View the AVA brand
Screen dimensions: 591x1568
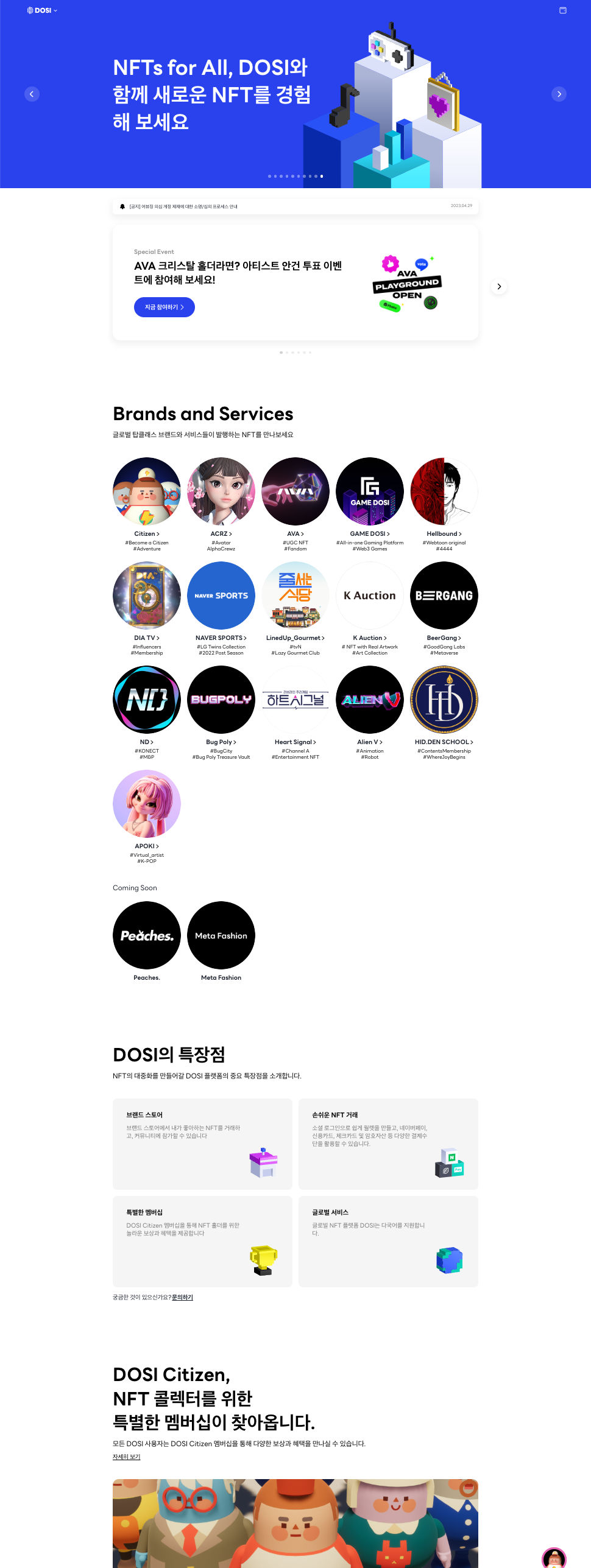pos(295,491)
